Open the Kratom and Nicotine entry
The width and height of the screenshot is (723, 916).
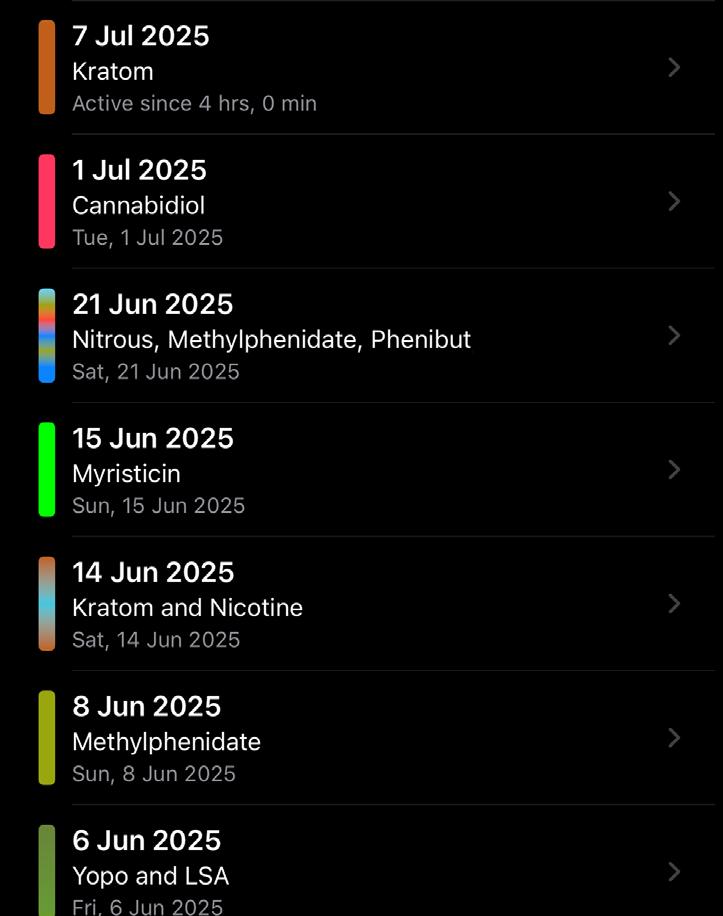[x=360, y=604]
